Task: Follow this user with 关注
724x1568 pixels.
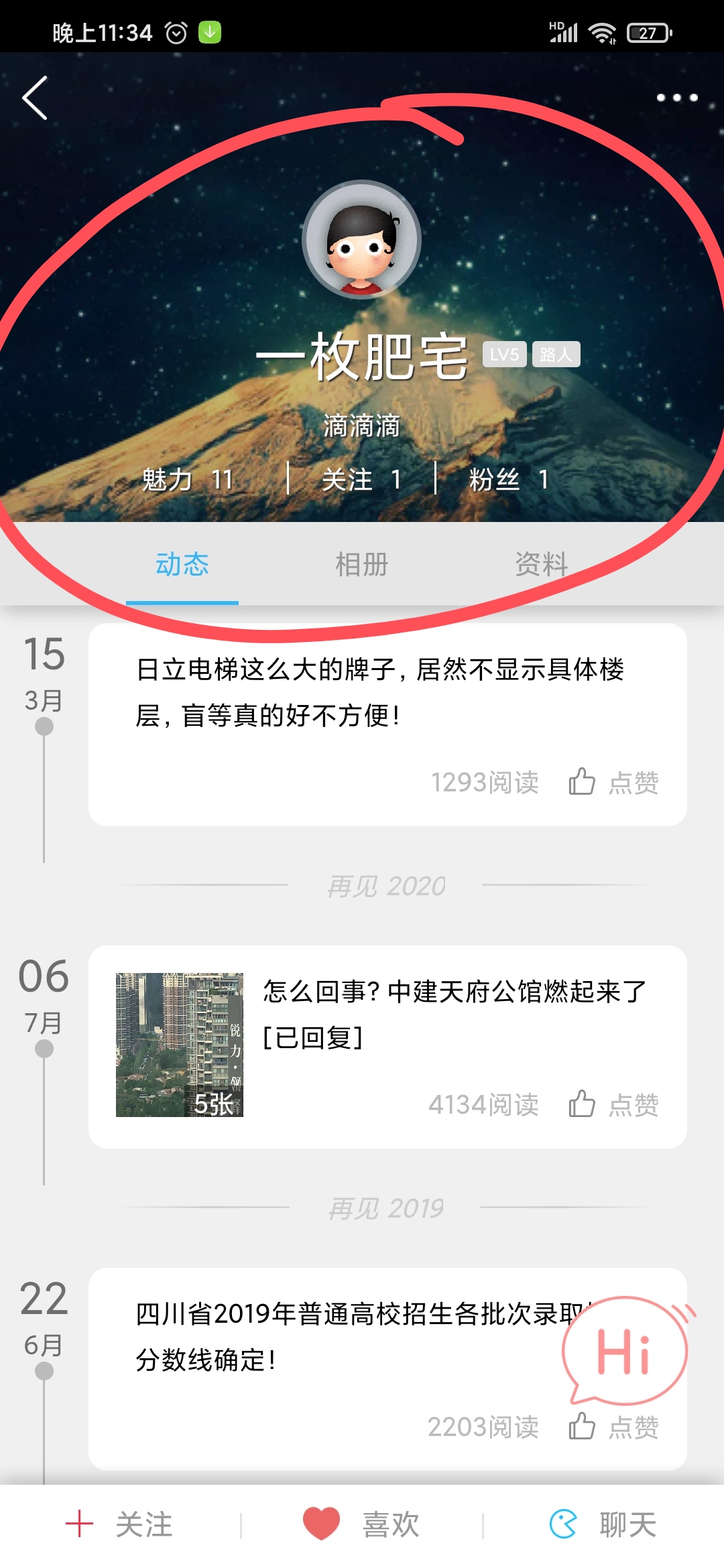Action: pos(121,1524)
